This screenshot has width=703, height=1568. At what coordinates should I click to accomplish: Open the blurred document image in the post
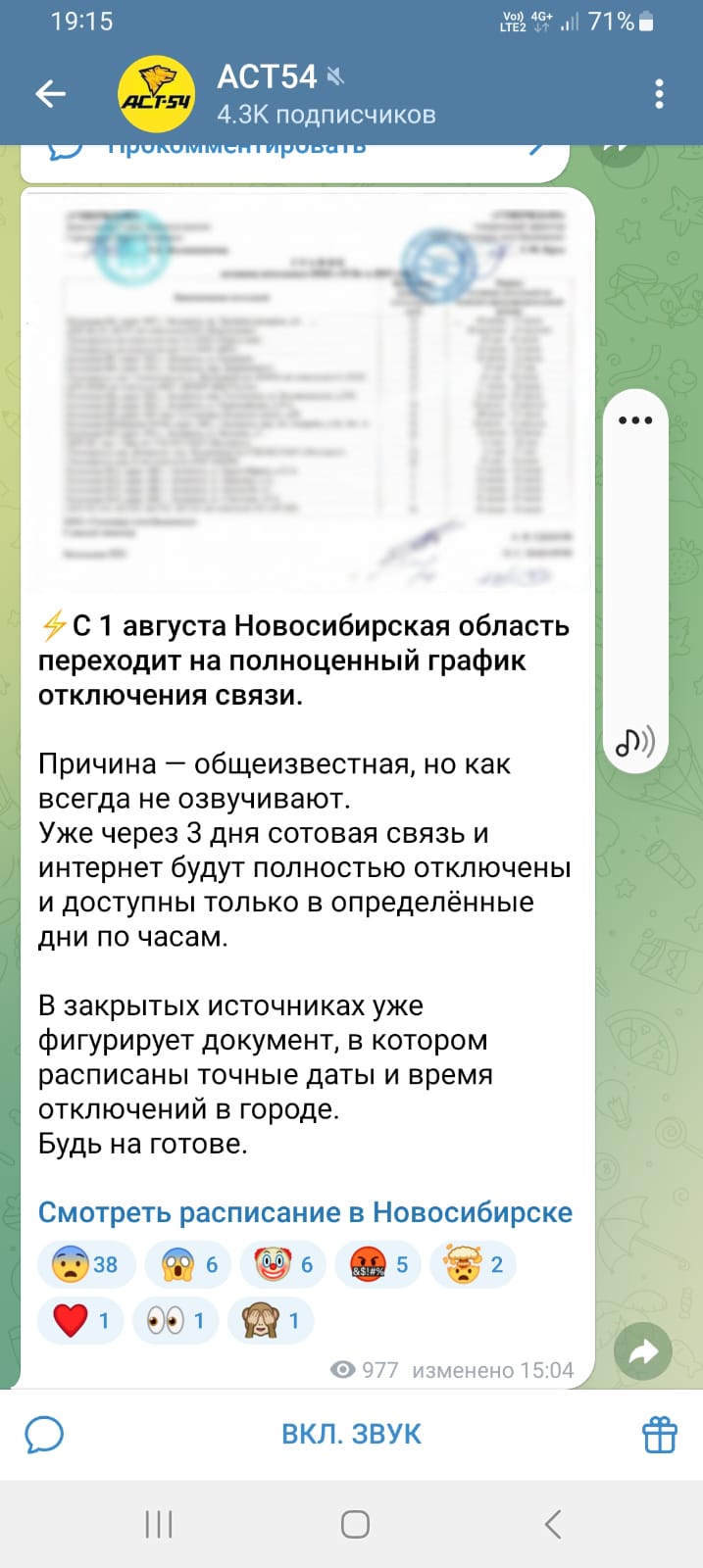[x=308, y=392]
